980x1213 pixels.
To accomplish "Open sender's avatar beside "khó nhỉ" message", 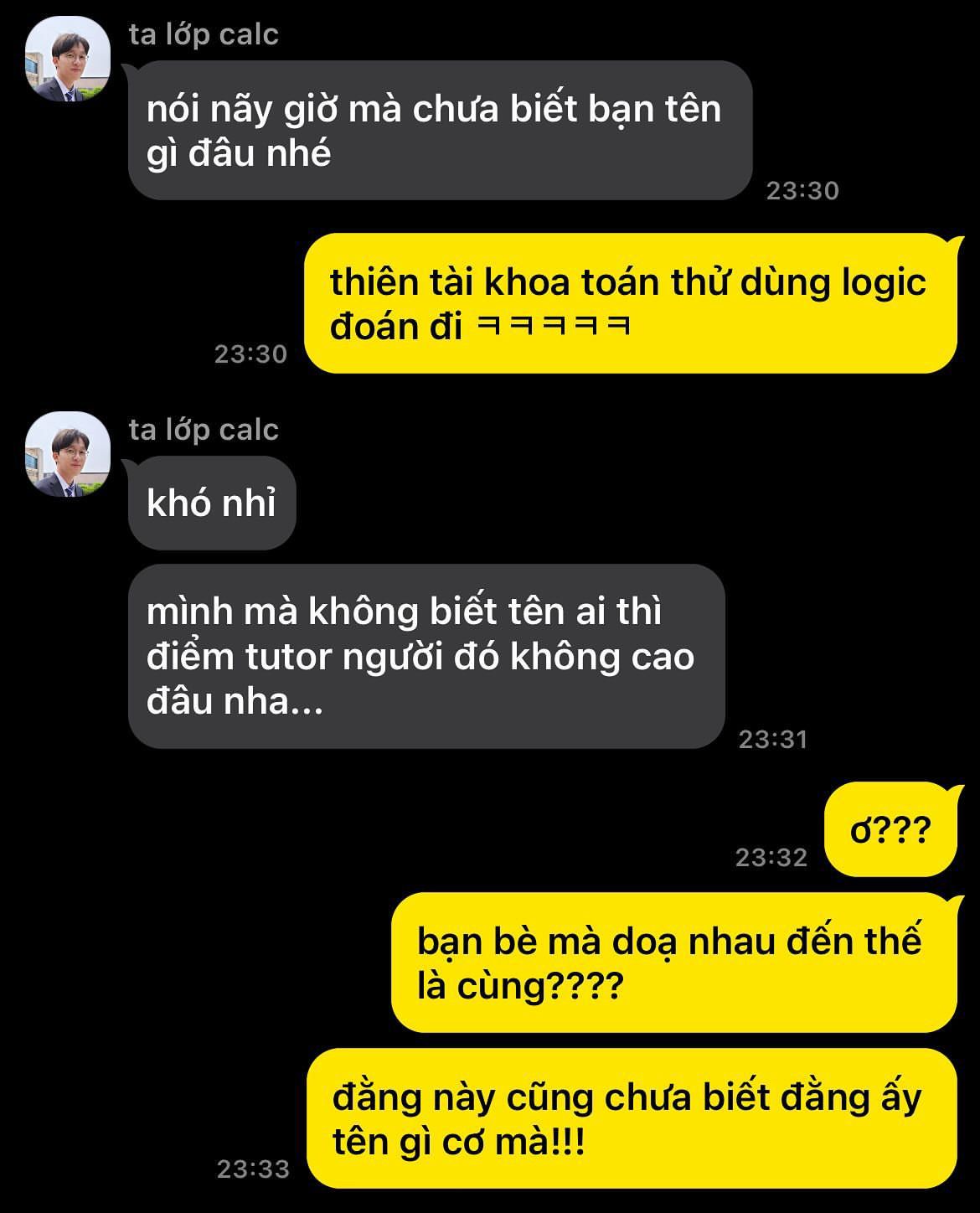I will point(68,454).
